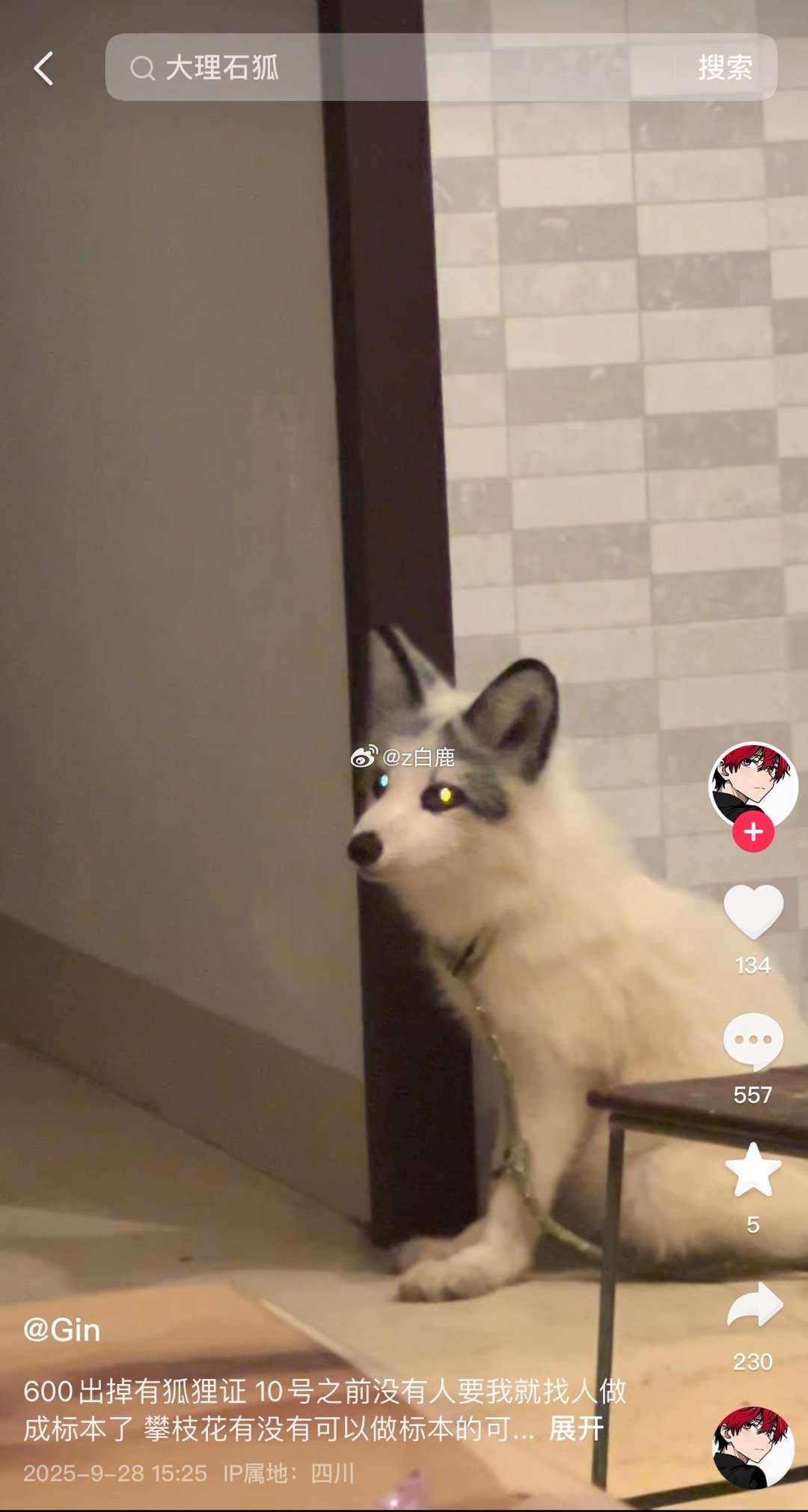Tap the 搜索 button

[725, 68]
